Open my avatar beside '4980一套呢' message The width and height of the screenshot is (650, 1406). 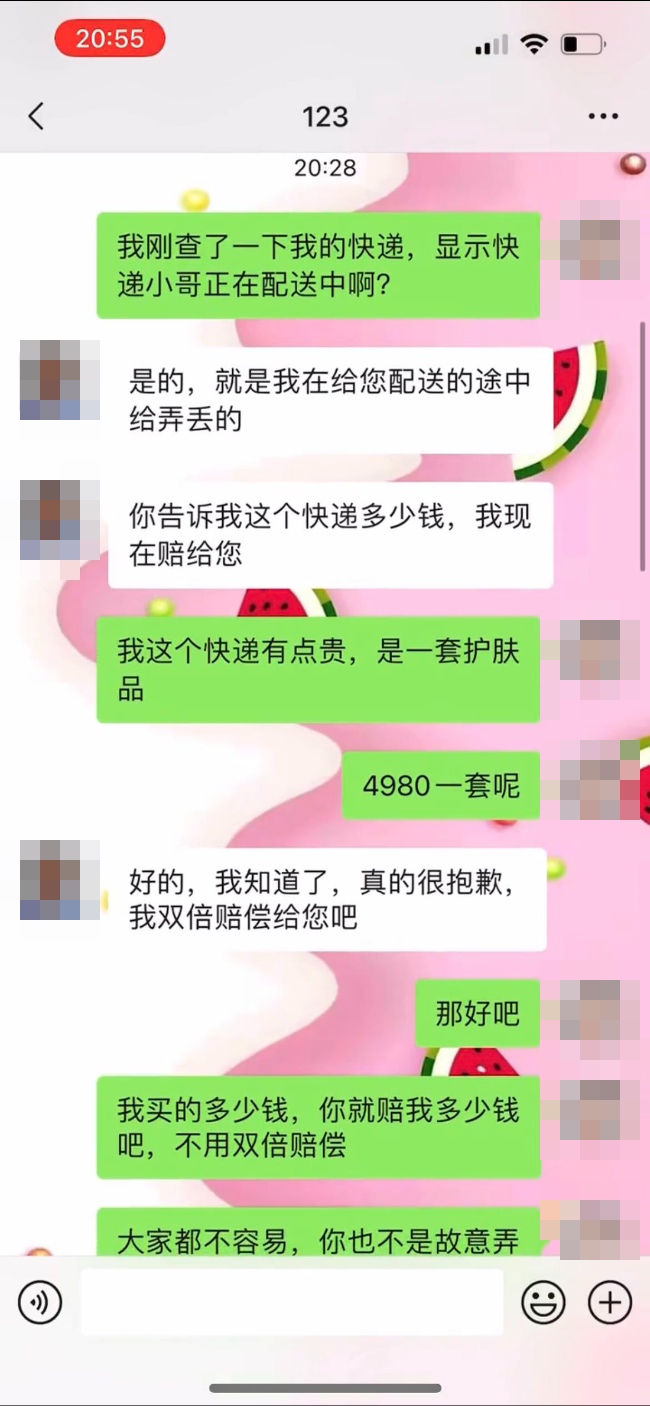[600, 780]
